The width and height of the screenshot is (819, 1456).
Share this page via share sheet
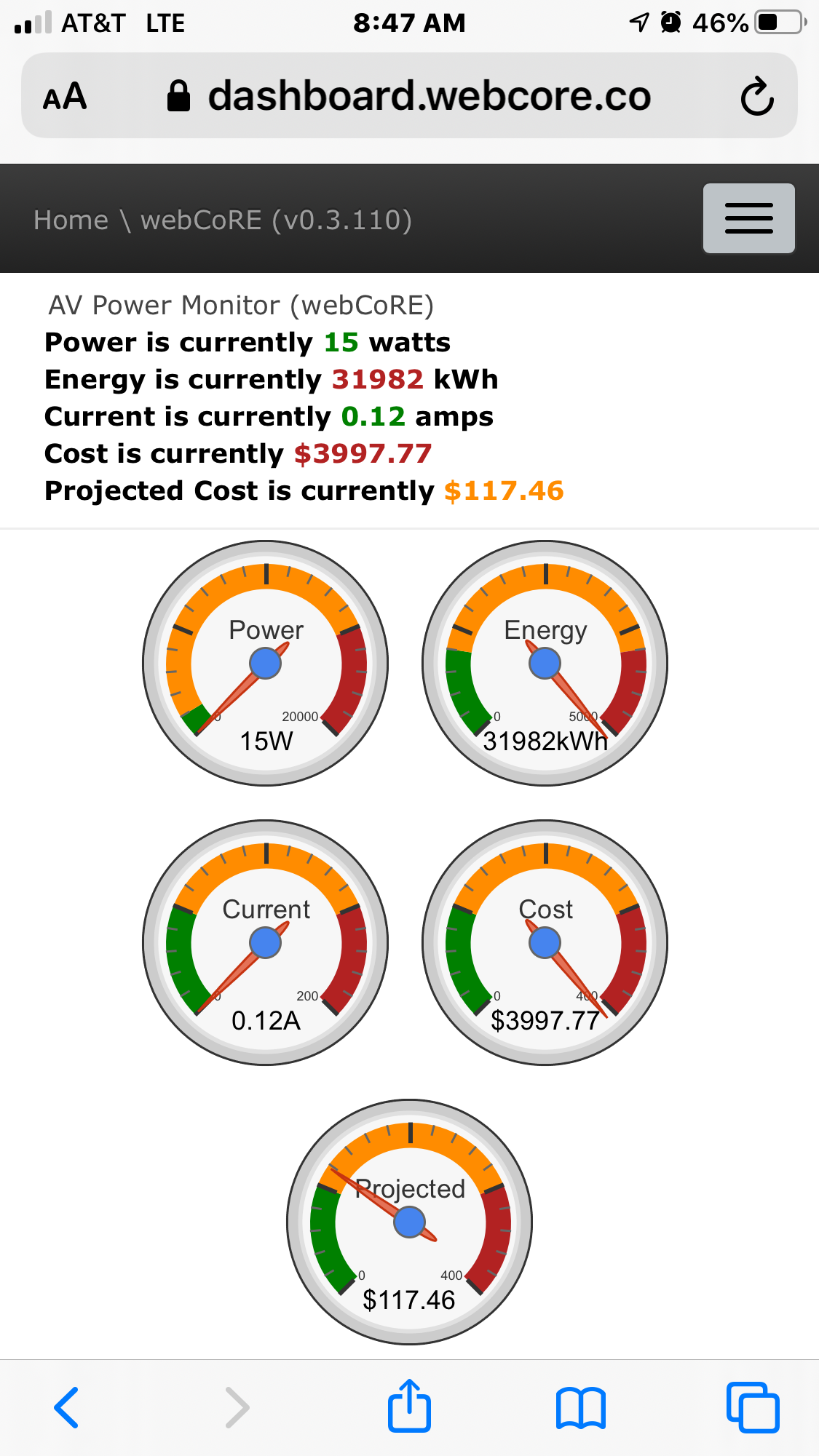pos(409,1405)
